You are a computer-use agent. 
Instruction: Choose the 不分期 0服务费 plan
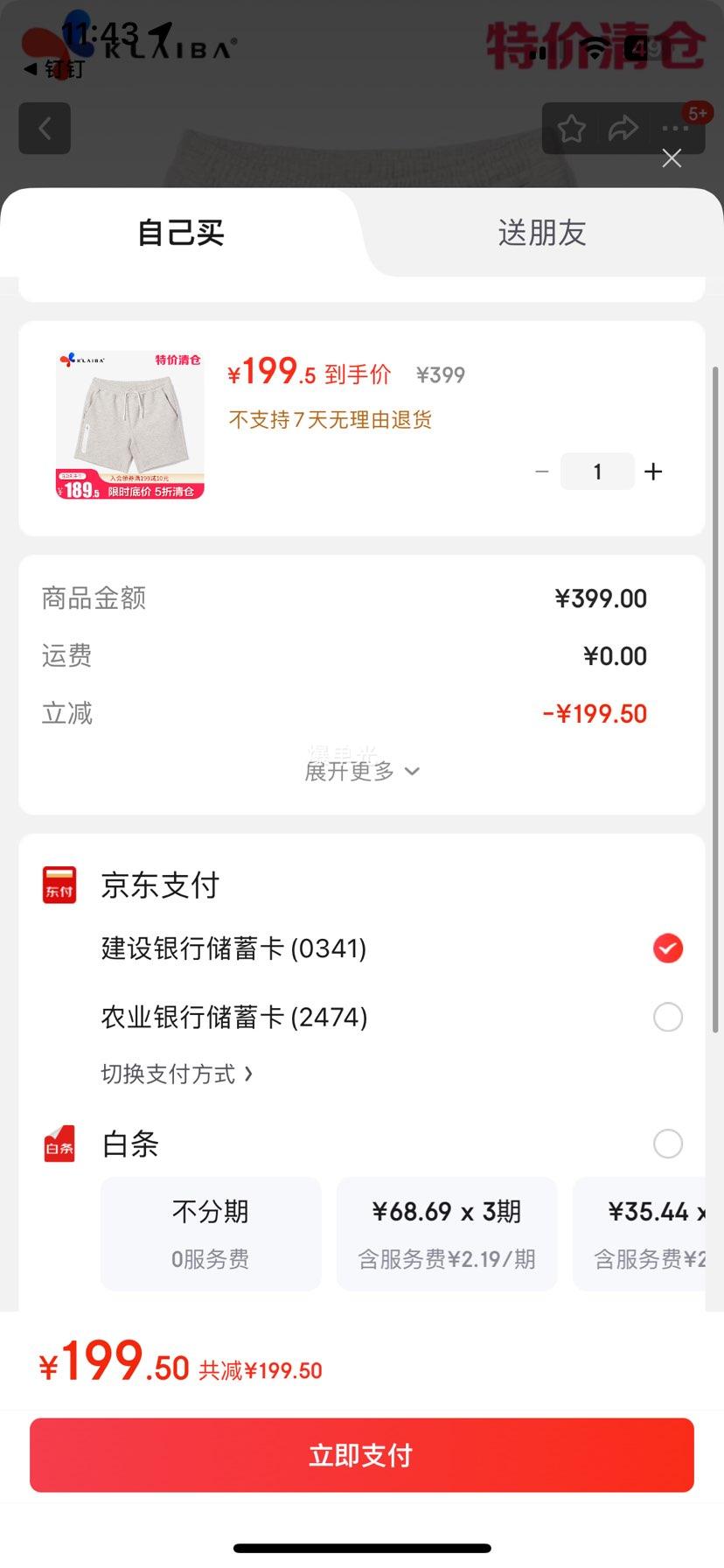coord(211,1234)
